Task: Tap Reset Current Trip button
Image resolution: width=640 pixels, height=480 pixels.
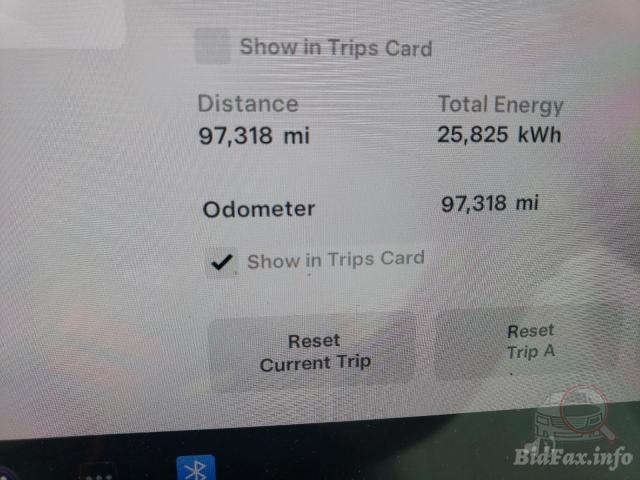Action: [x=313, y=351]
